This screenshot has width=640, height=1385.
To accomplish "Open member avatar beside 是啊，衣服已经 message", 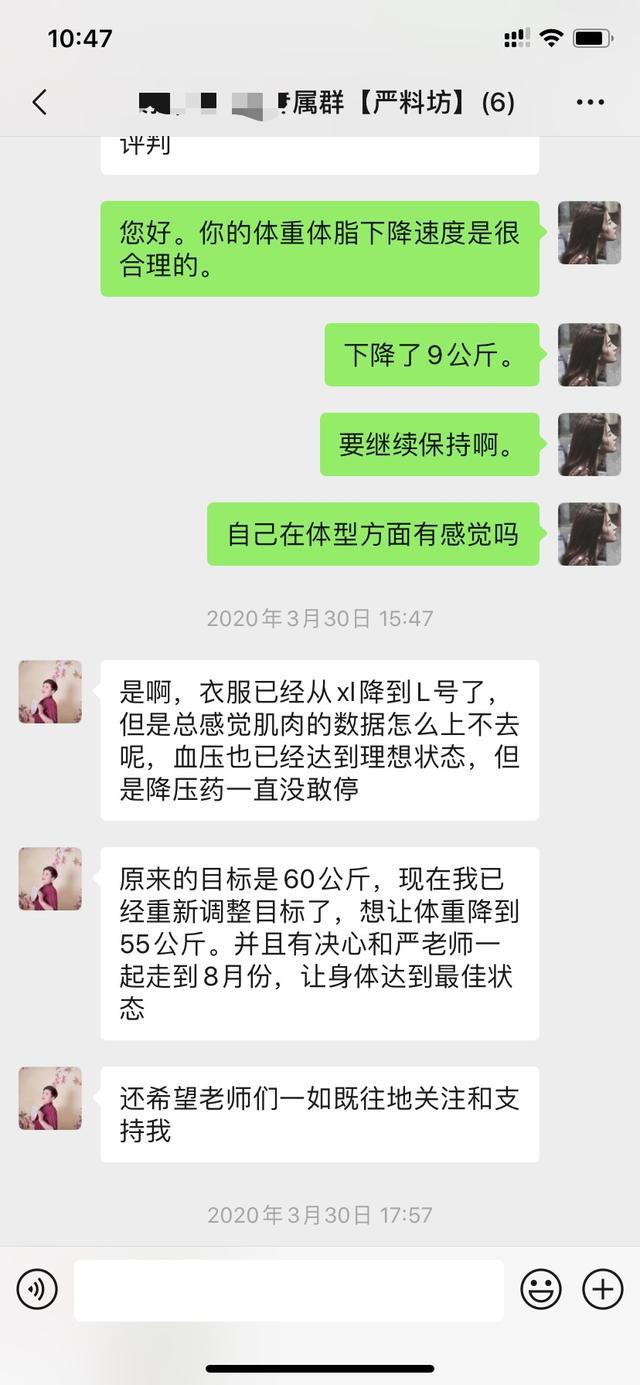I will tap(50, 691).
